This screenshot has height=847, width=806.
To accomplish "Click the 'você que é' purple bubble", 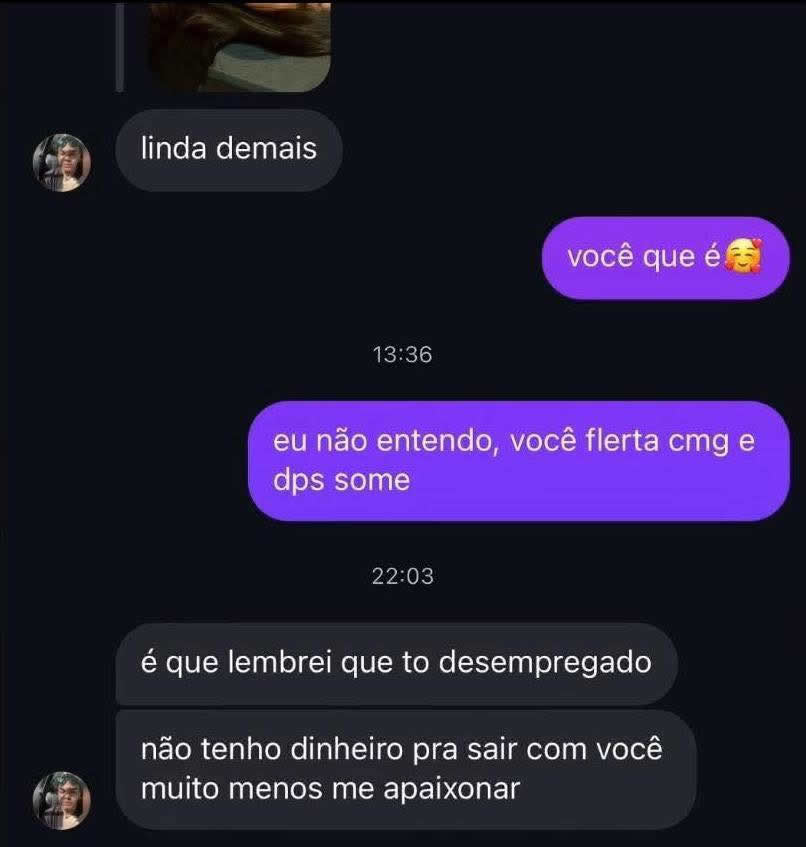I will (x=664, y=256).
